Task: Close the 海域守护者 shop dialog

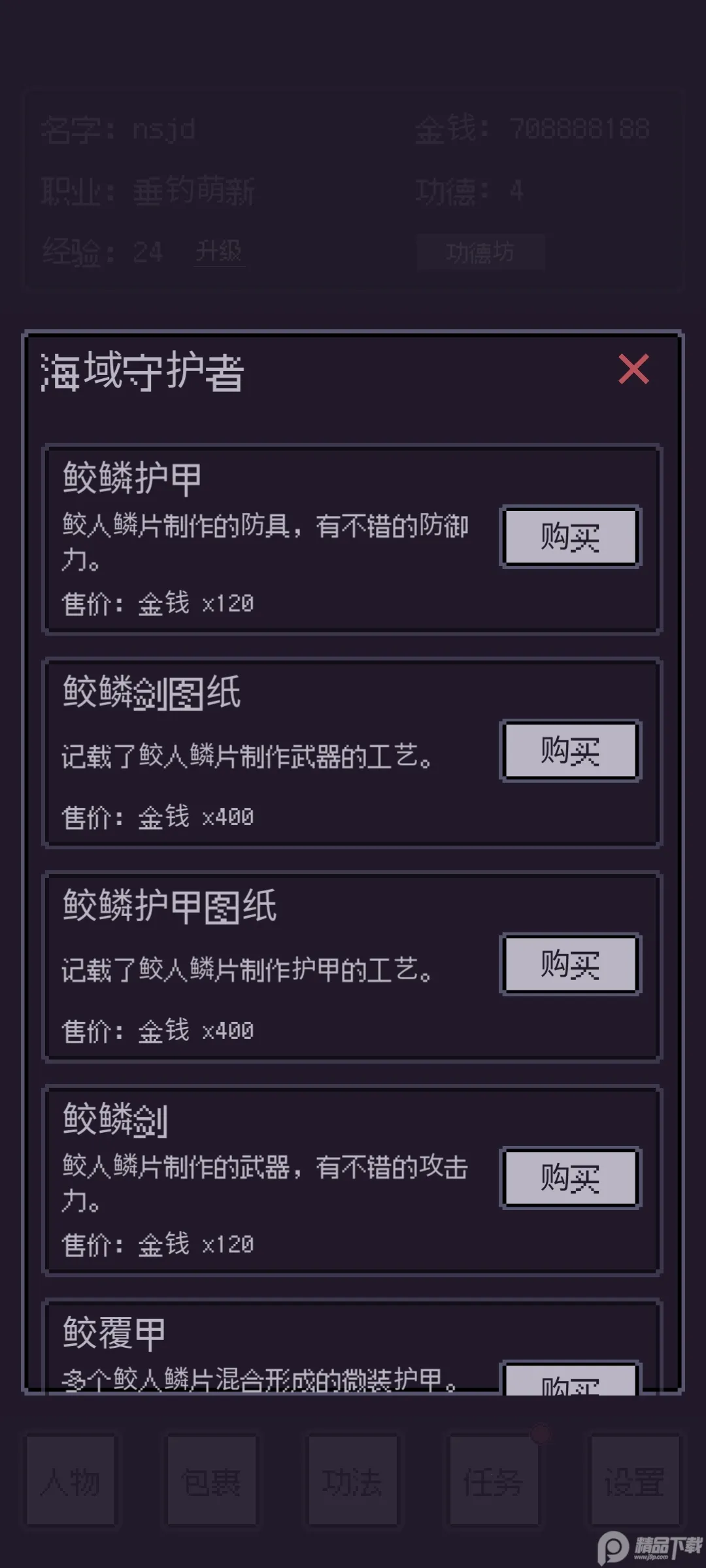Action: [633, 370]
